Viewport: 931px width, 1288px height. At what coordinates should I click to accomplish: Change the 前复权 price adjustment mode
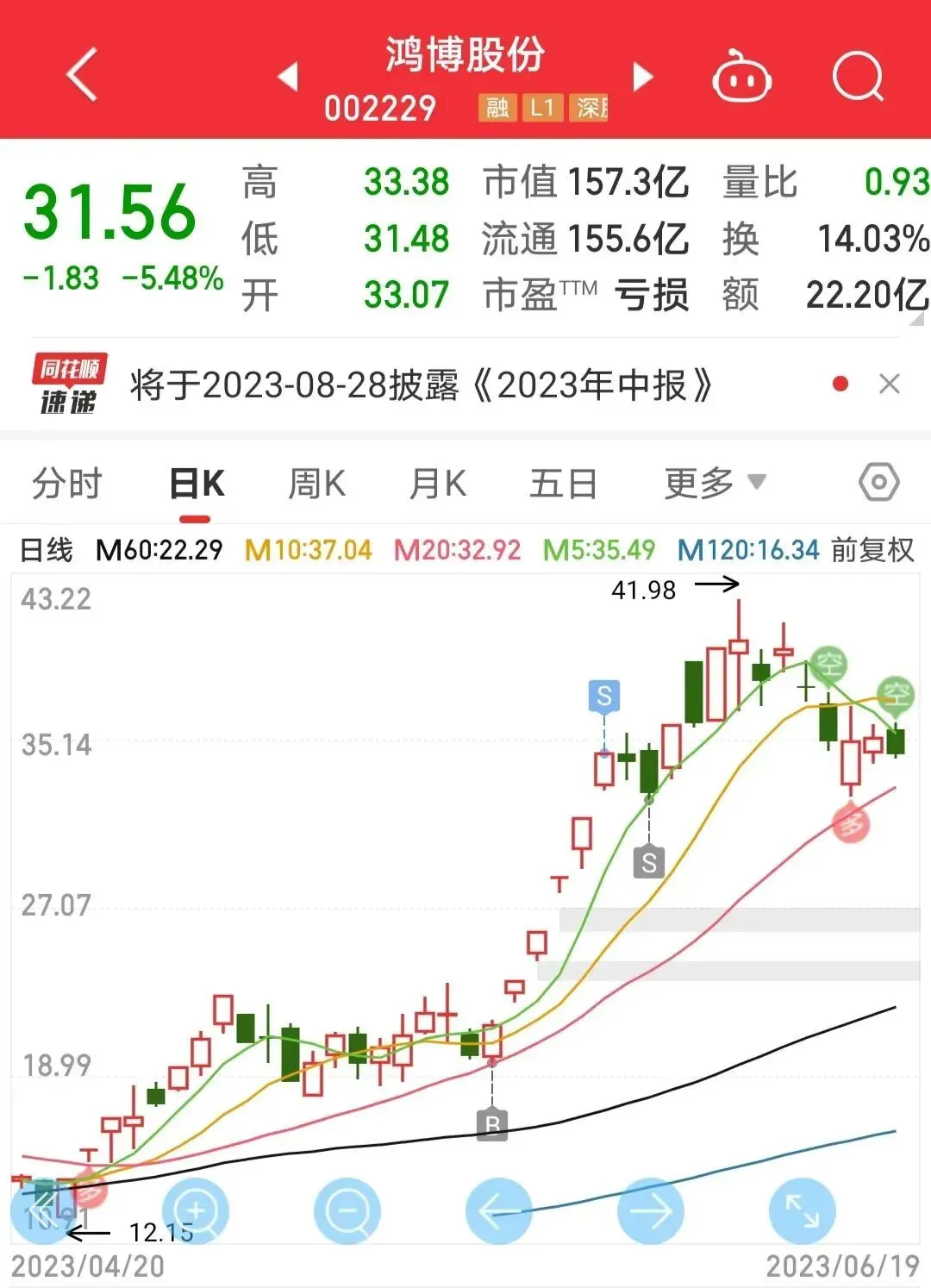tap(872, 550)
